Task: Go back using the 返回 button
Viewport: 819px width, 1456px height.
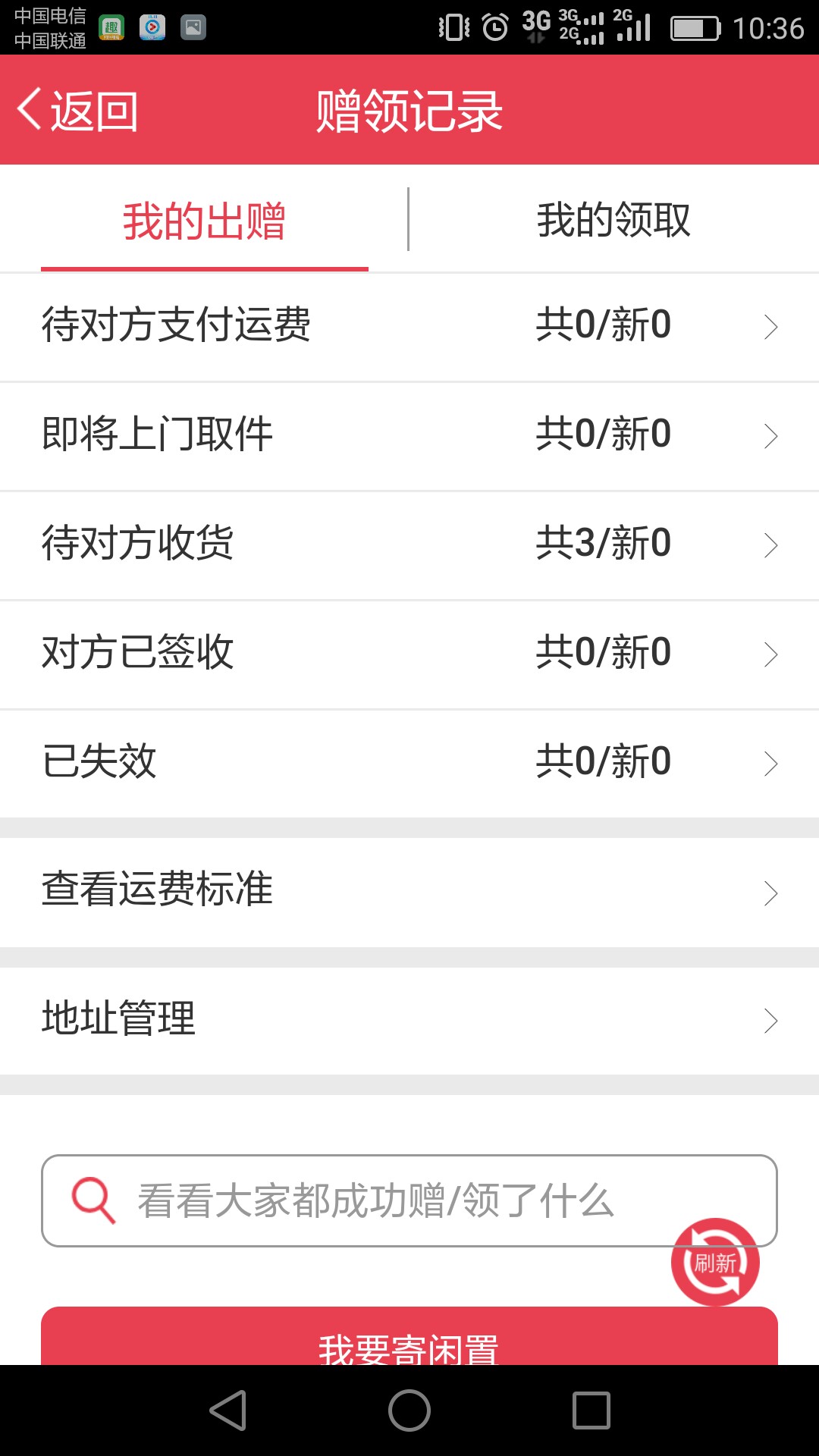Action: 77,111
